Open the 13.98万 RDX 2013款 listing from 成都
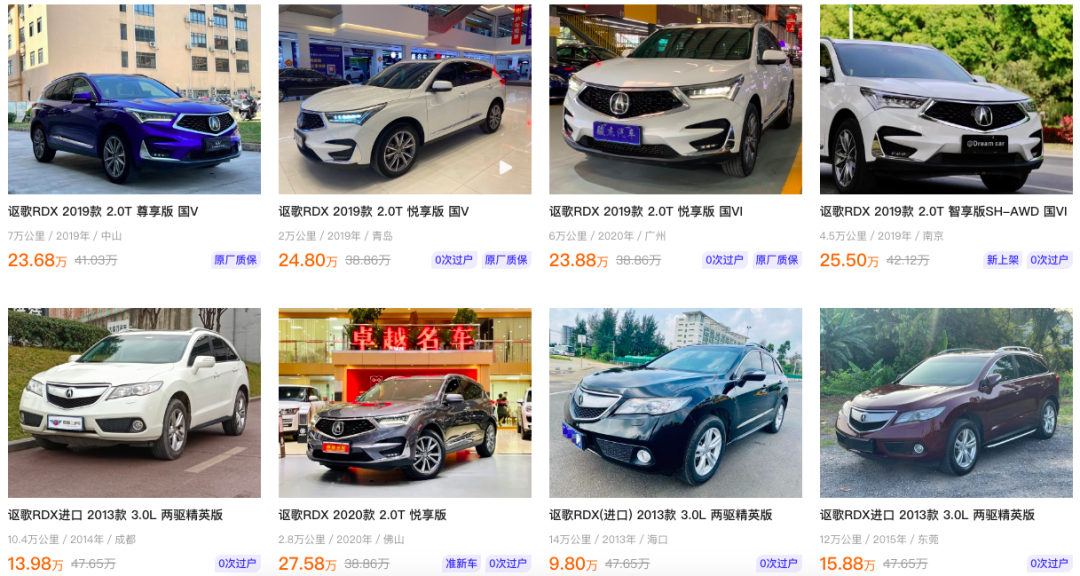The height and width of the screenshot is (576, 1080). tap(134, 403)
